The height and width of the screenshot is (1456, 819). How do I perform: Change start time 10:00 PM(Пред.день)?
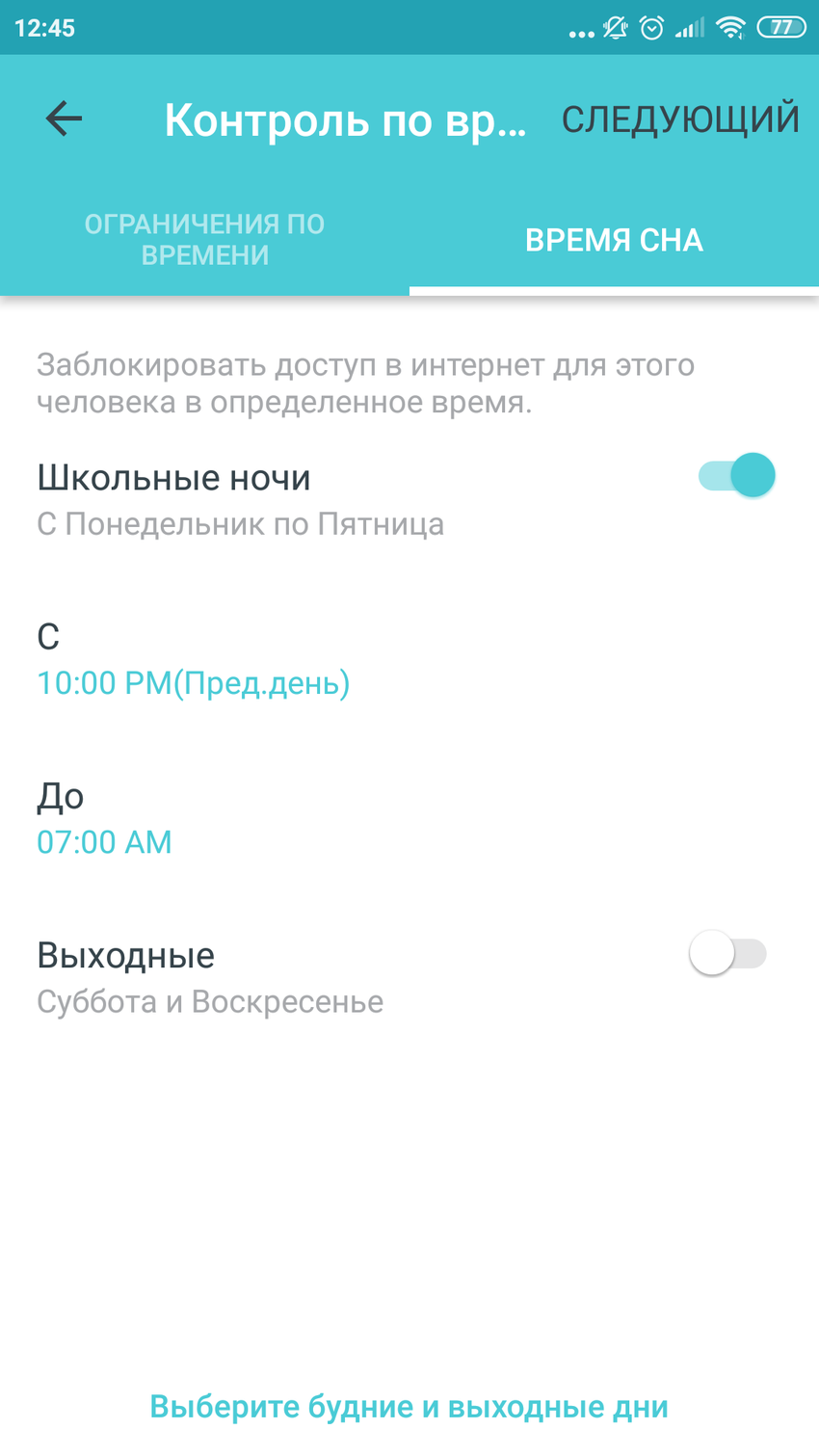coord(193,683)
